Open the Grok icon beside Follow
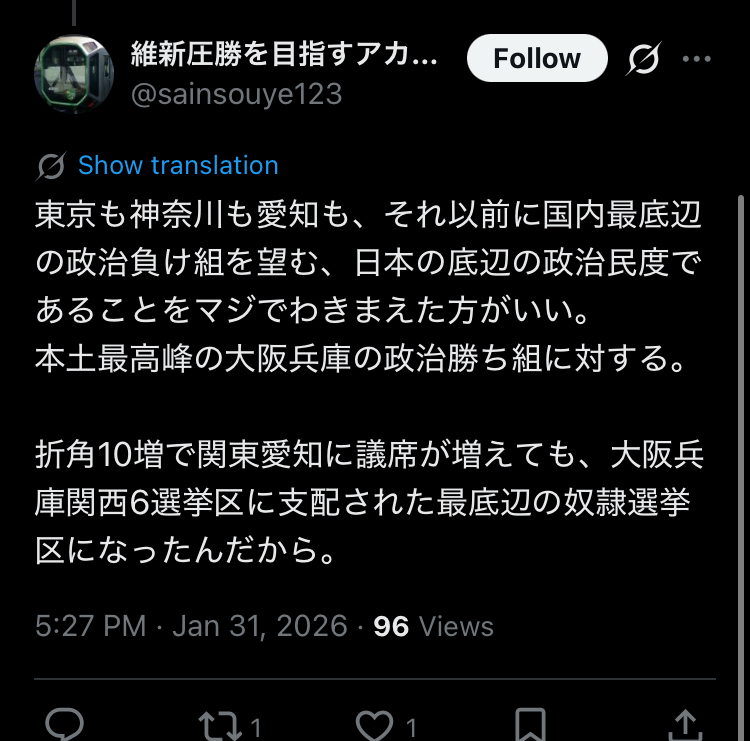 coord(644,59)
